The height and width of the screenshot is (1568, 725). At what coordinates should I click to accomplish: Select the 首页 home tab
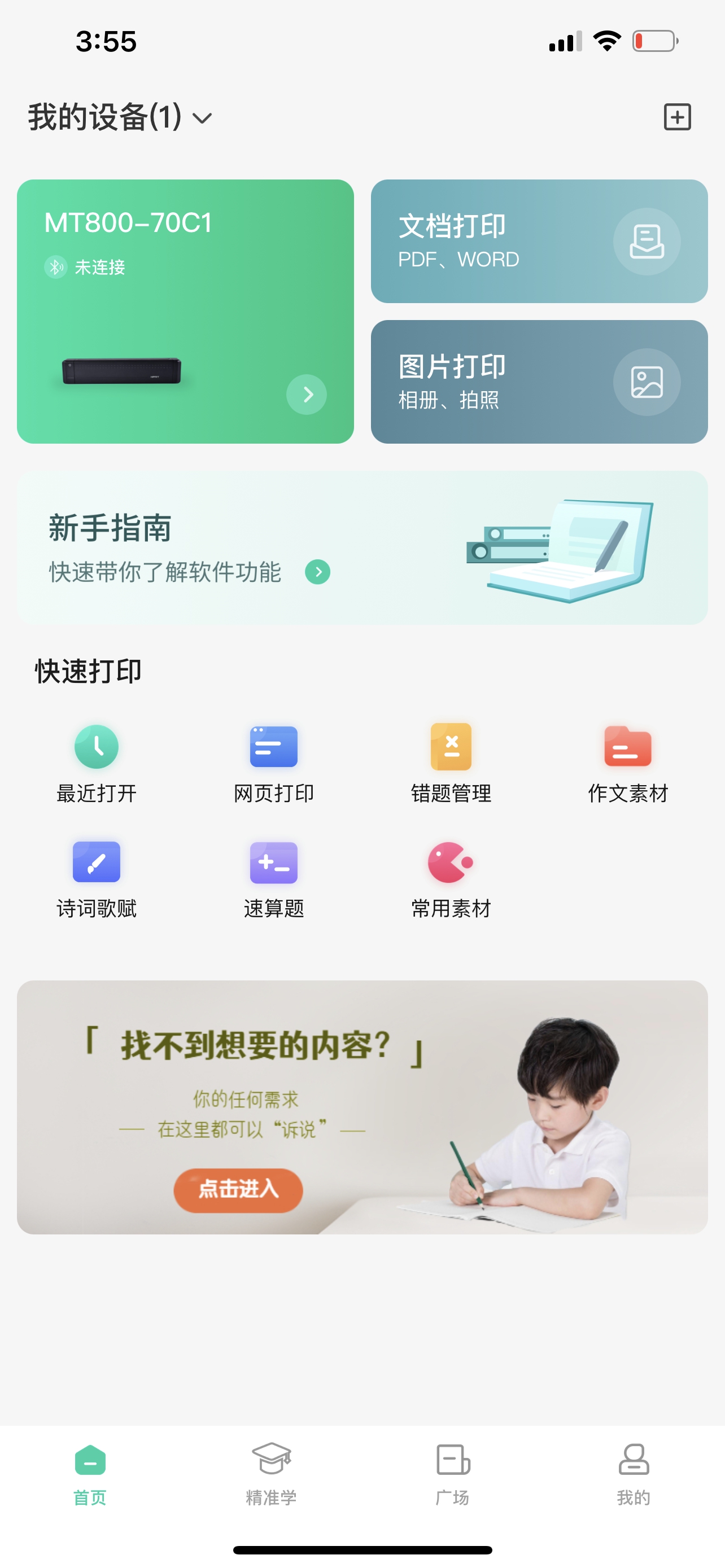(x=90, y=1473)
